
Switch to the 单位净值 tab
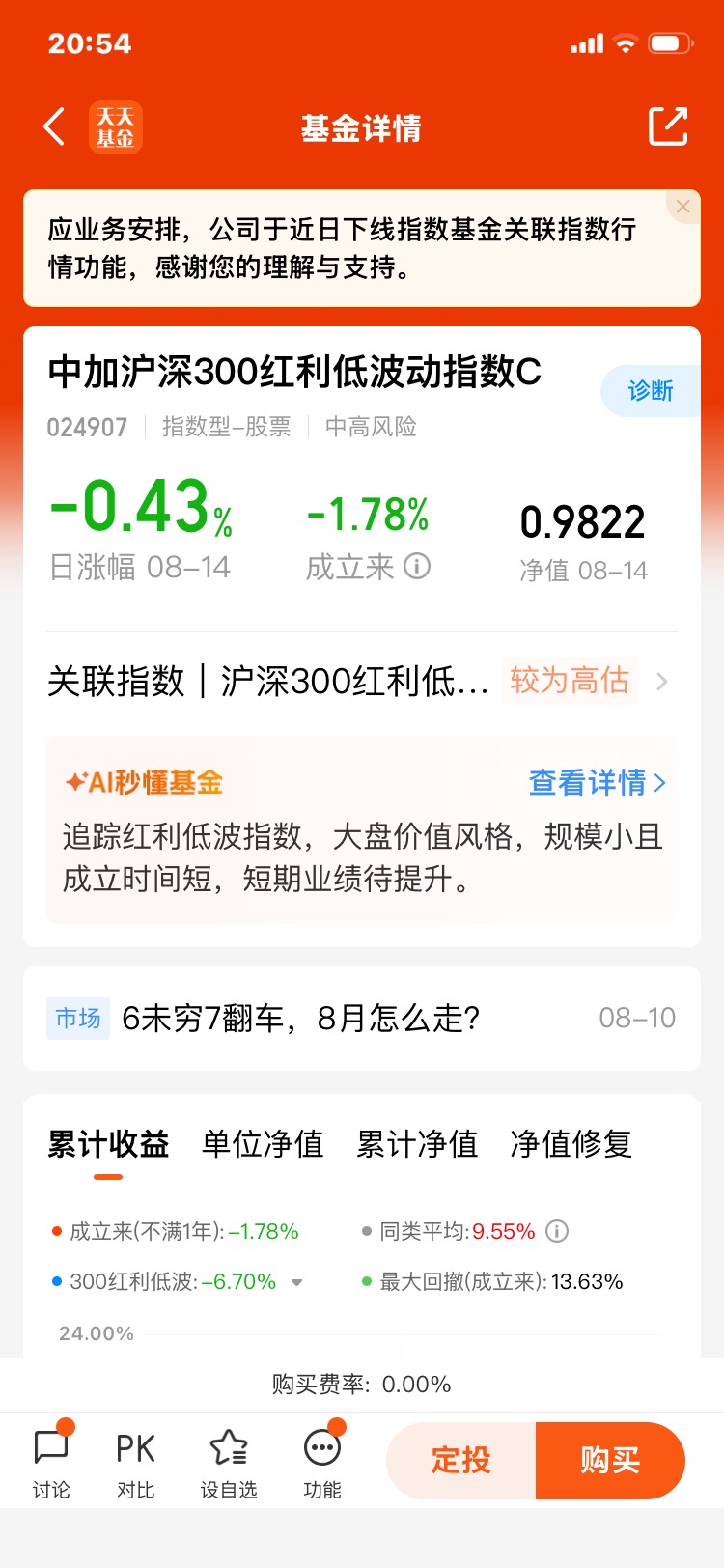(263, 1144)
